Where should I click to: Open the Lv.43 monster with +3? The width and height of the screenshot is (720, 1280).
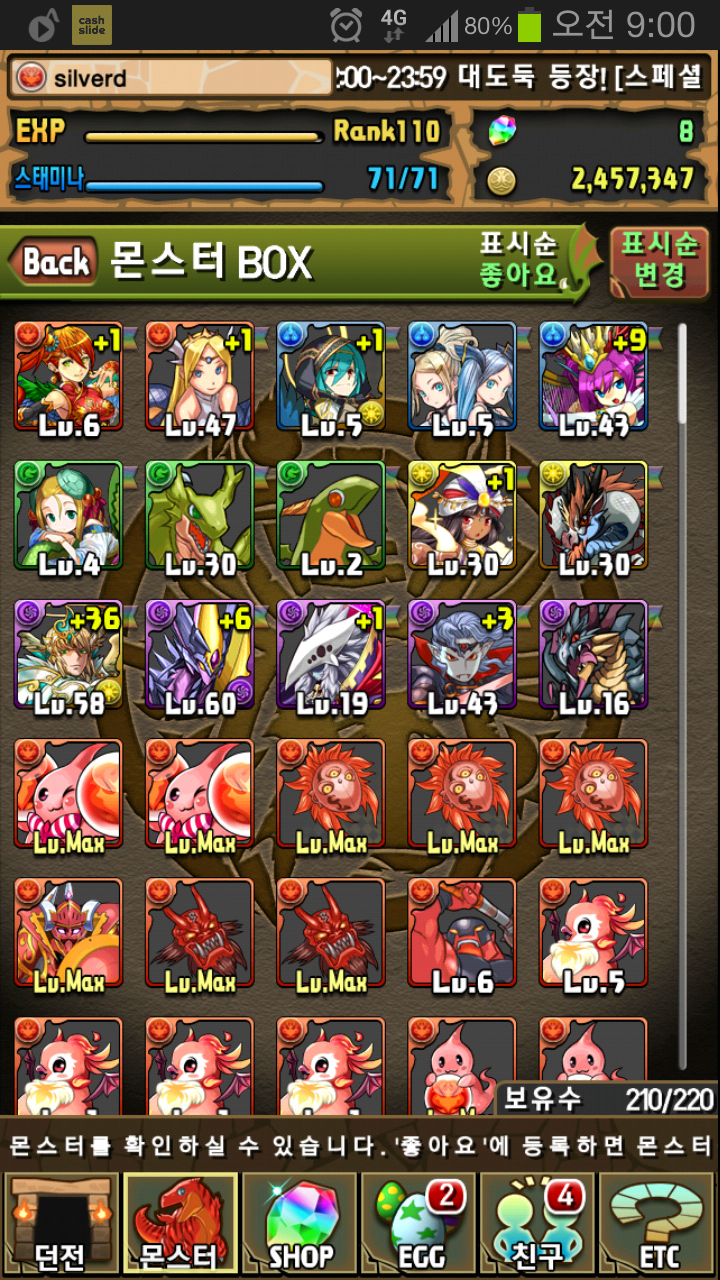point(462,654)
